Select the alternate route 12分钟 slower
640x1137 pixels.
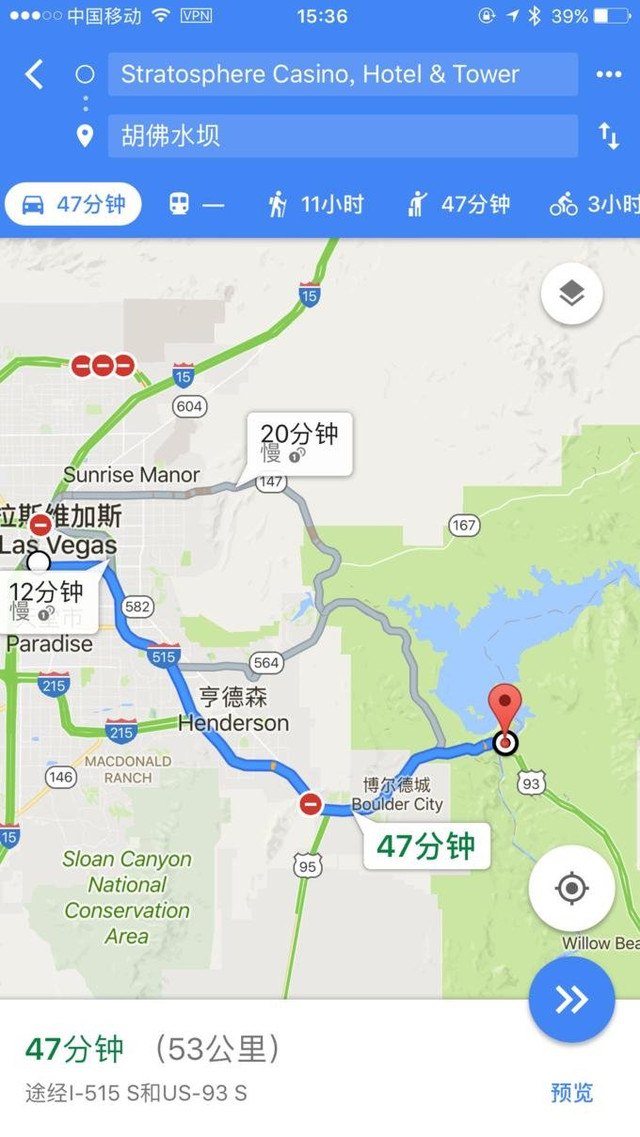[48, 600]
